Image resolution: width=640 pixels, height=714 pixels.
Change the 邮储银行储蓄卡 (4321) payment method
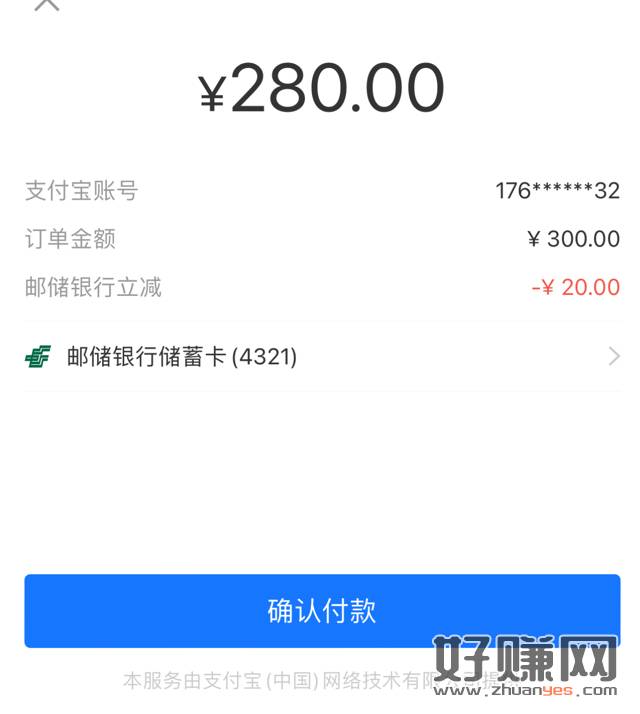tap(322, 356)
